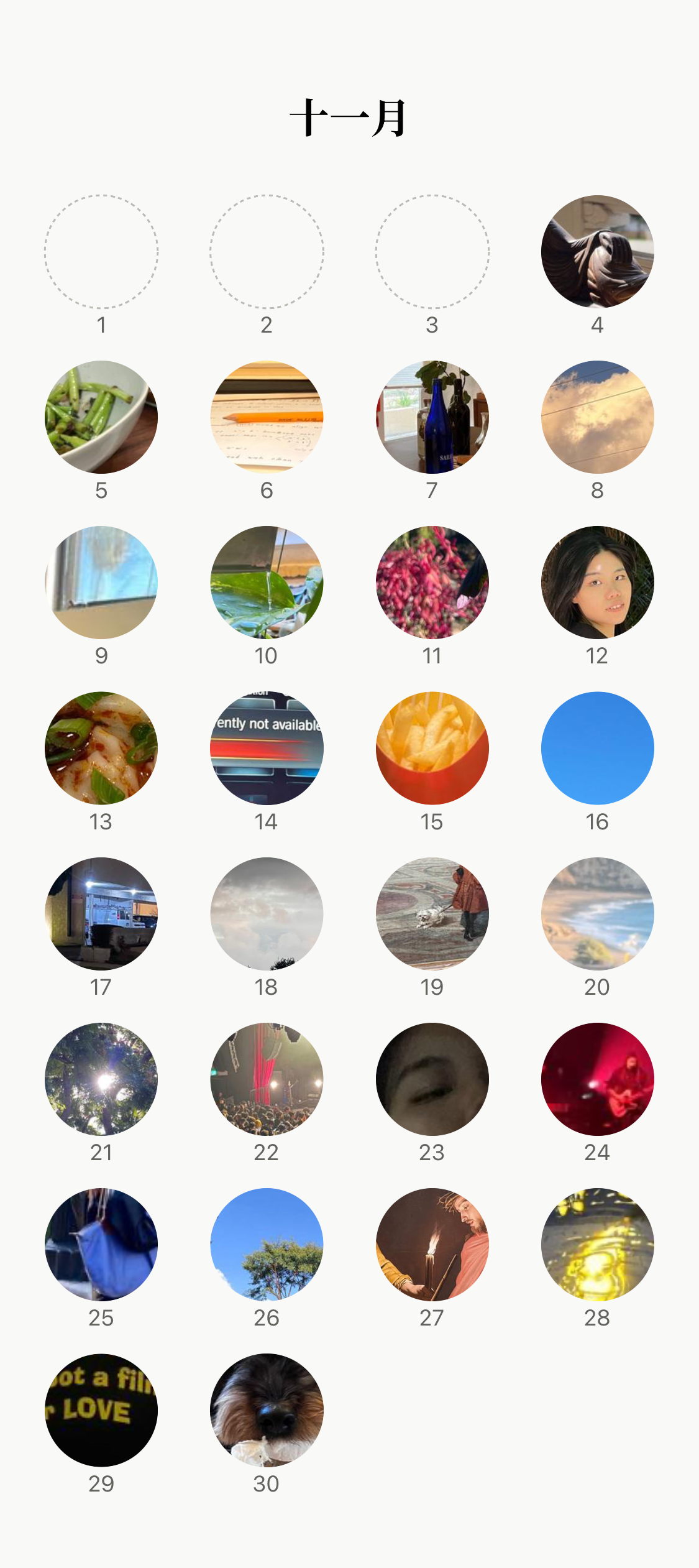Screen dimensions: 699x1568
Task: View the beach coastline photo, day 20
Action: click(x=597, y=913)
